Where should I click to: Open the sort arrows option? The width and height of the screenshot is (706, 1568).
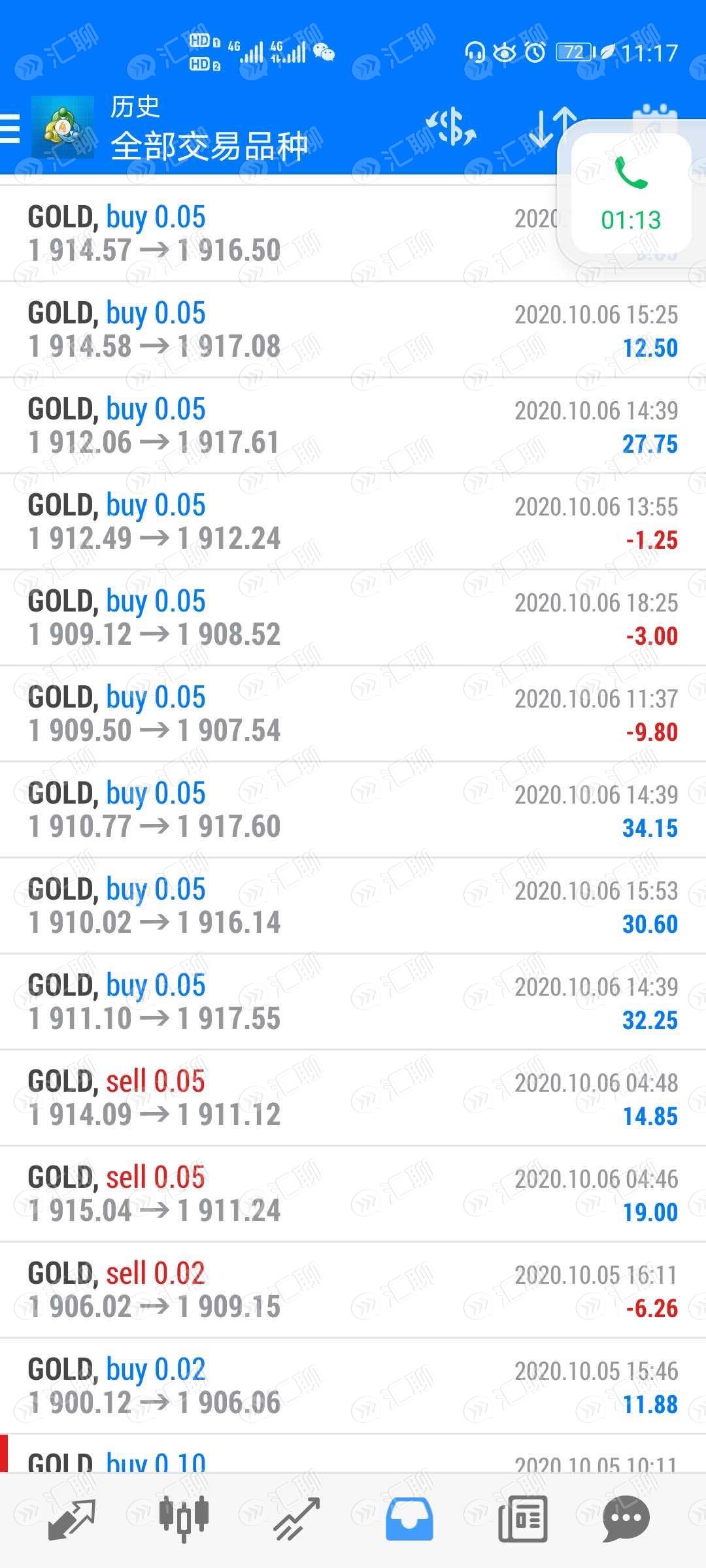coord(552,126)
